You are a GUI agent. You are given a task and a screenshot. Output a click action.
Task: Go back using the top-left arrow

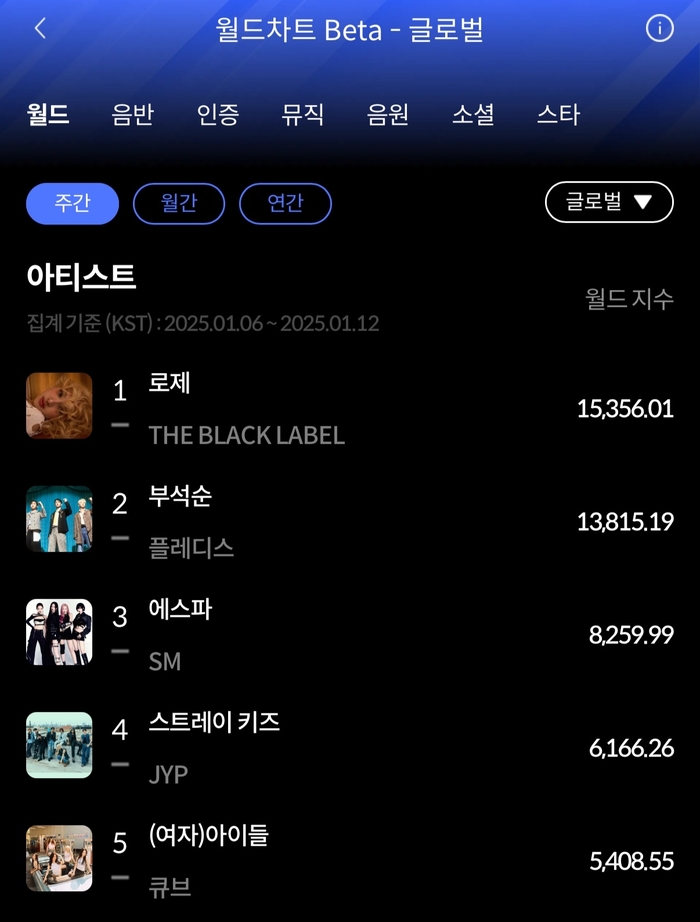coord(40,29)
